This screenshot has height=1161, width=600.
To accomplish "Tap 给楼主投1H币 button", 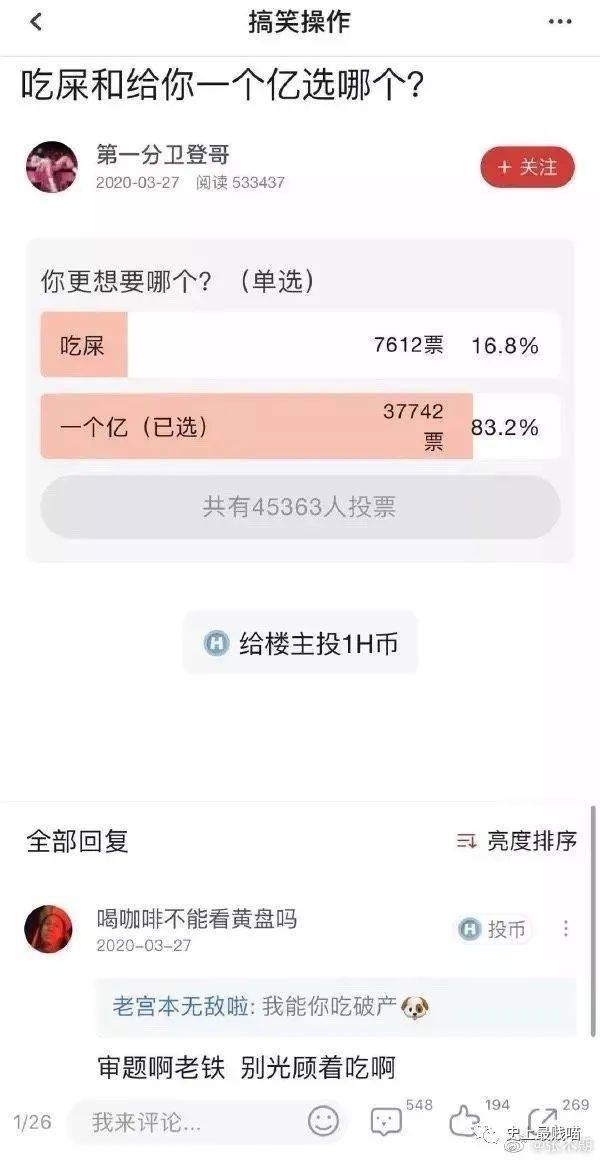I will (x=300, y=643).
